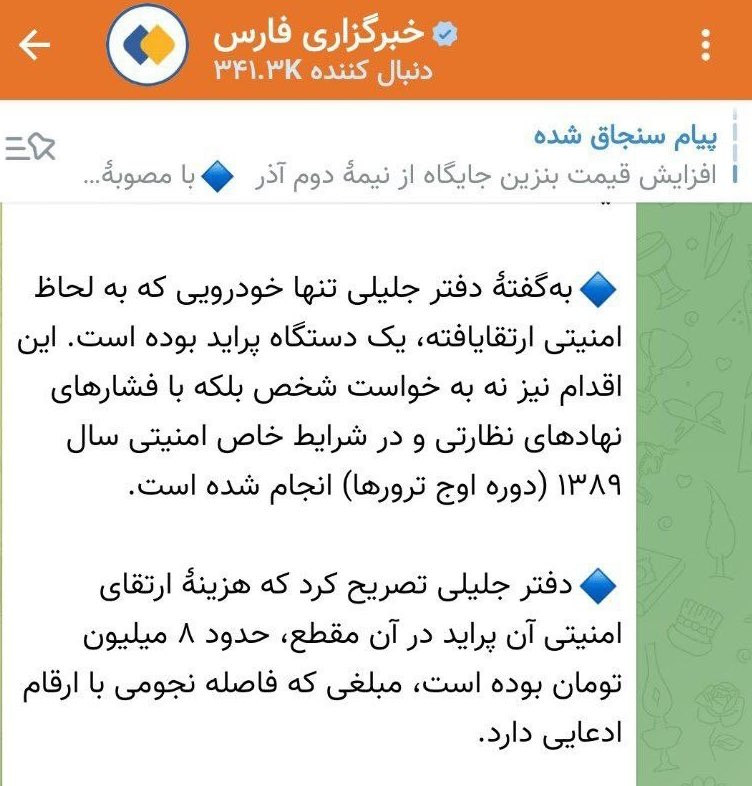Open Fars News Agency channel profile picture

[148, 45]
